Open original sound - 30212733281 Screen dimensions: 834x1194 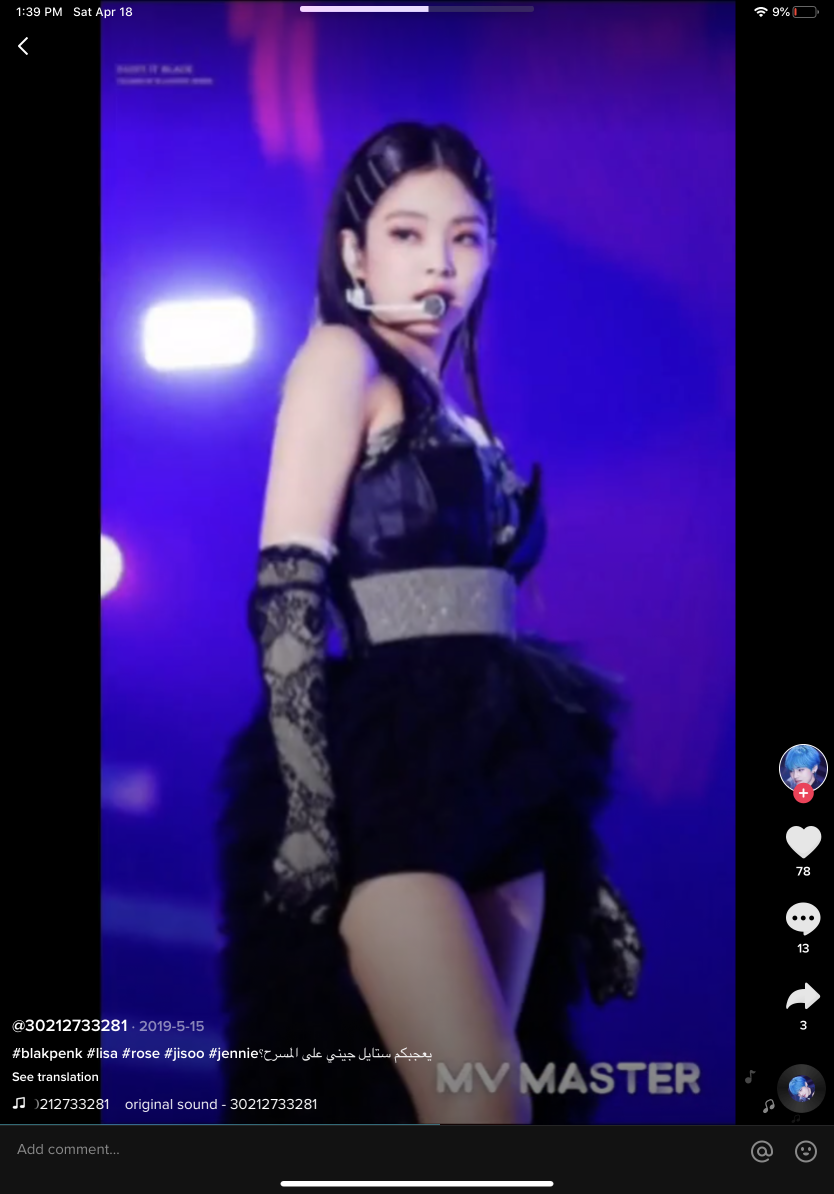[220, 1104]
